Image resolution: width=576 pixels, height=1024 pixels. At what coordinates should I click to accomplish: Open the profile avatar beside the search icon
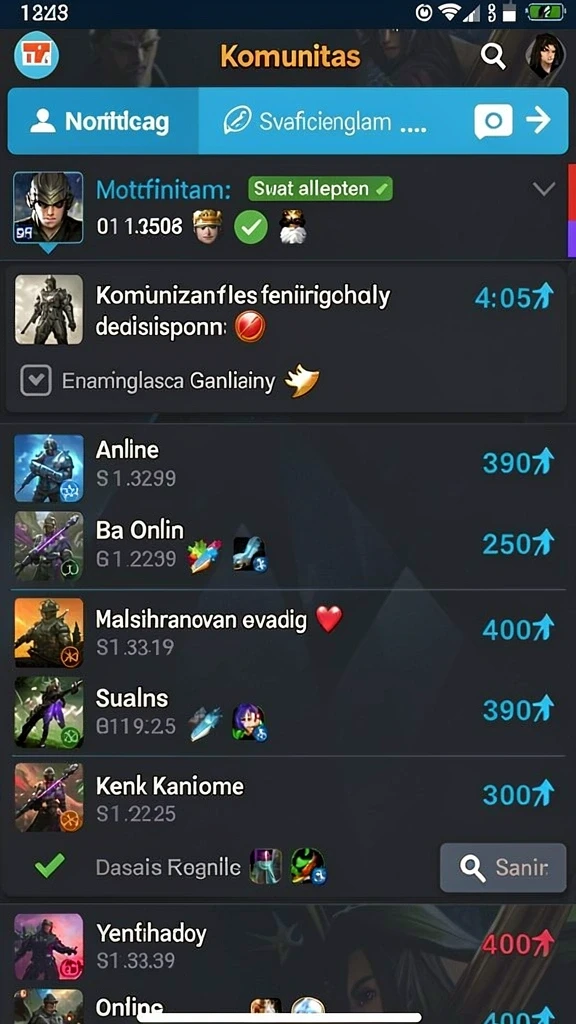pos(545,56)
